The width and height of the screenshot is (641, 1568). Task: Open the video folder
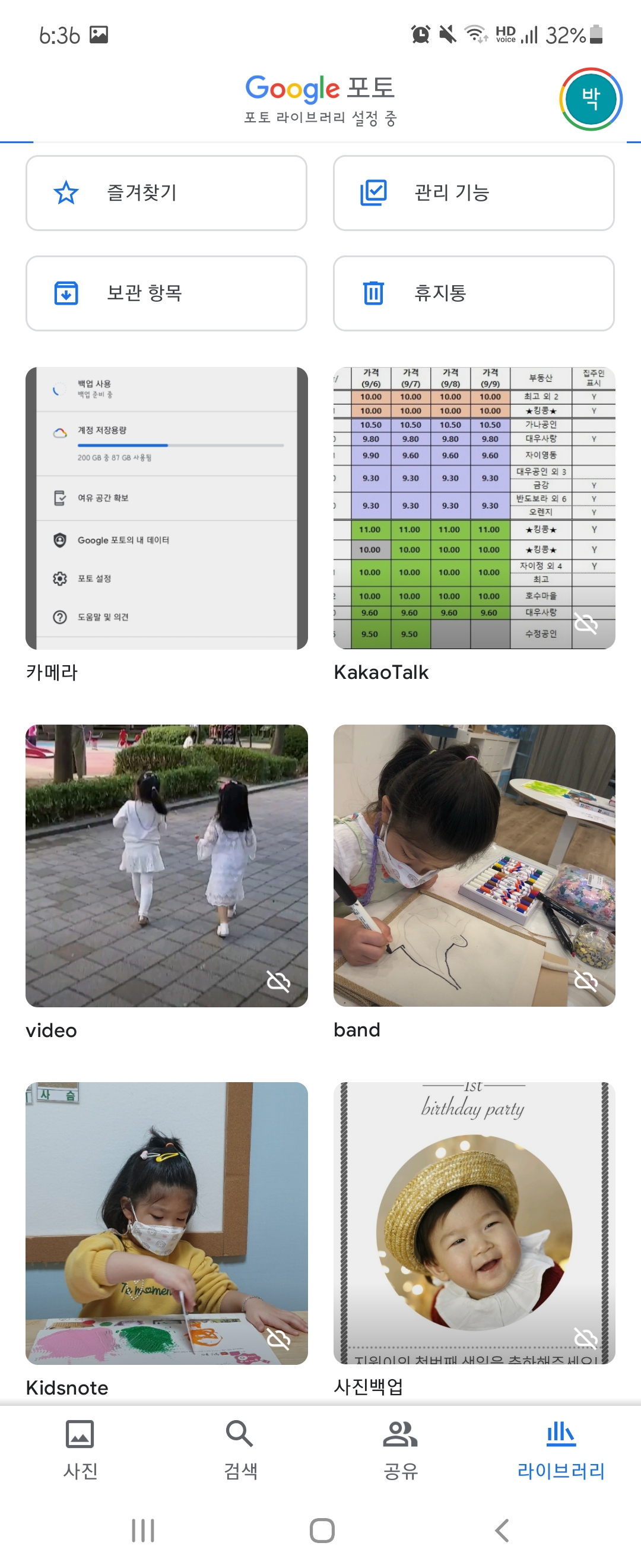tap(166, 865)
